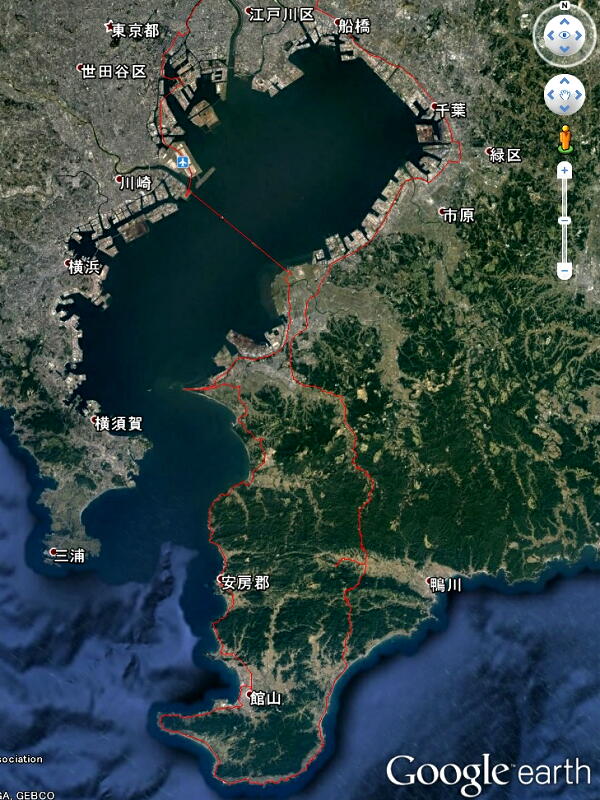The height and width of the screenshot is (800, 600).
Task: Reset the view north with the N marker
Action: pyautogui.click(x=564, y=7)
